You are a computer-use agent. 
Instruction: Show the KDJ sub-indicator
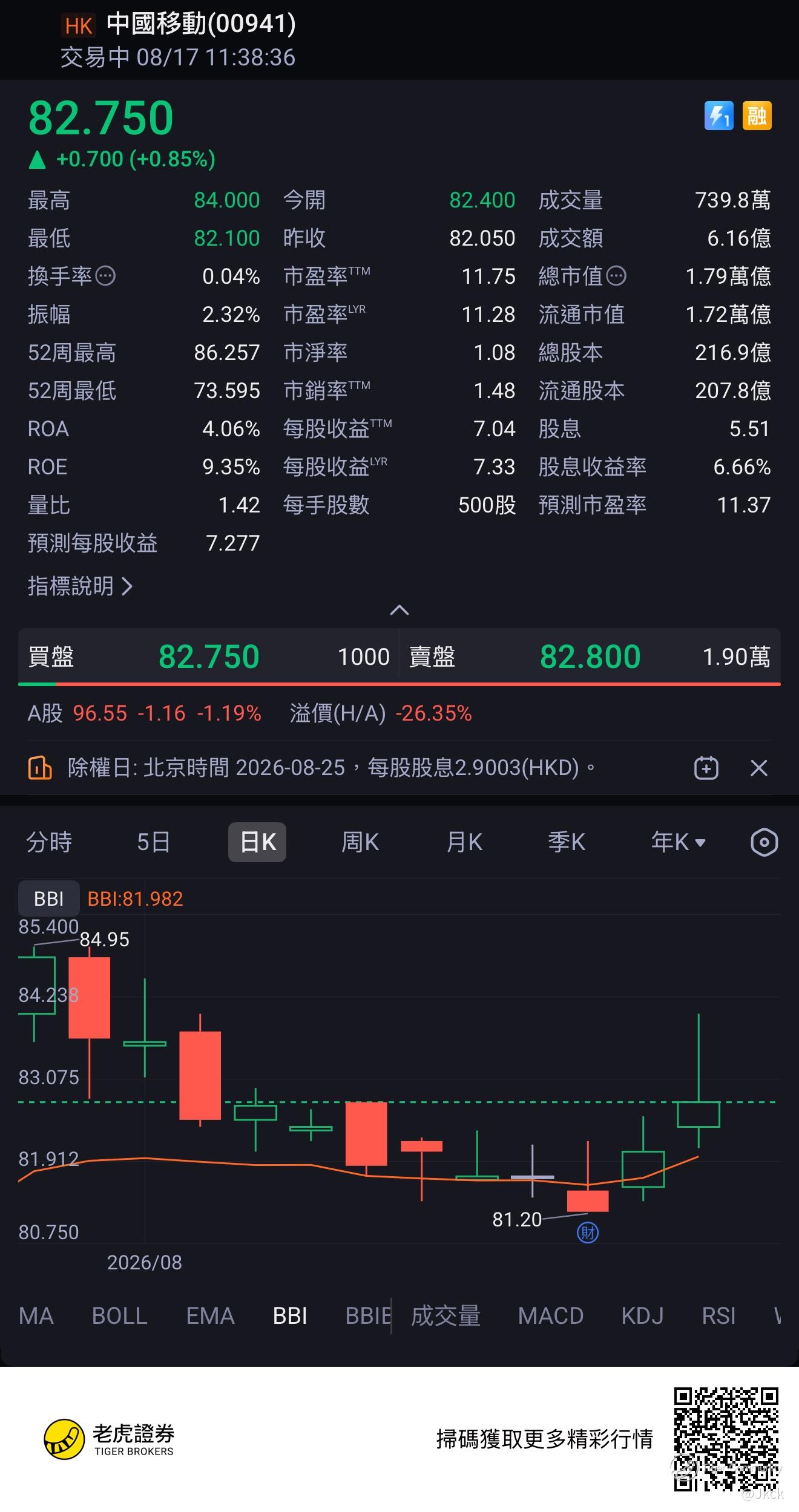(643, 1315)
